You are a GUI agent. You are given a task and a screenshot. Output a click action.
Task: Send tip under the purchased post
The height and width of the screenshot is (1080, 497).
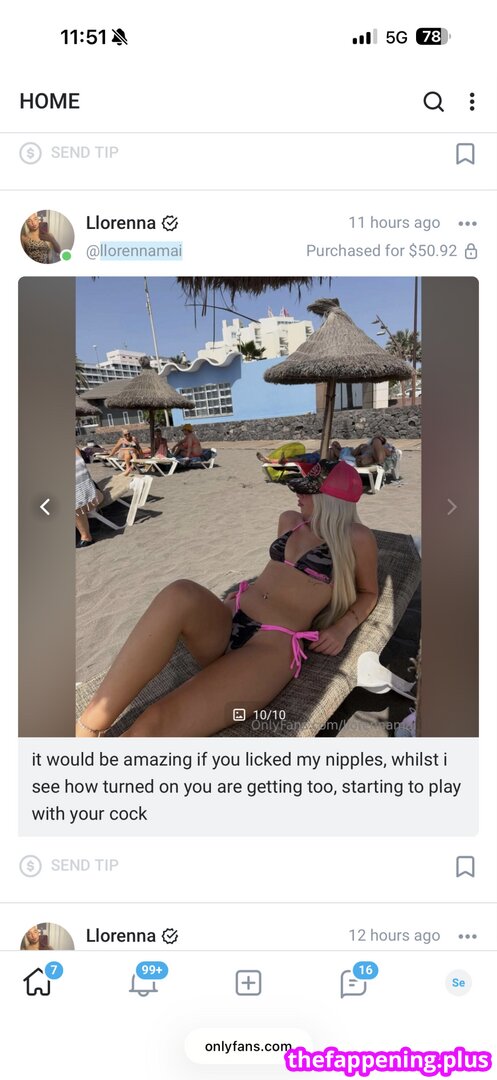(69, 865)
